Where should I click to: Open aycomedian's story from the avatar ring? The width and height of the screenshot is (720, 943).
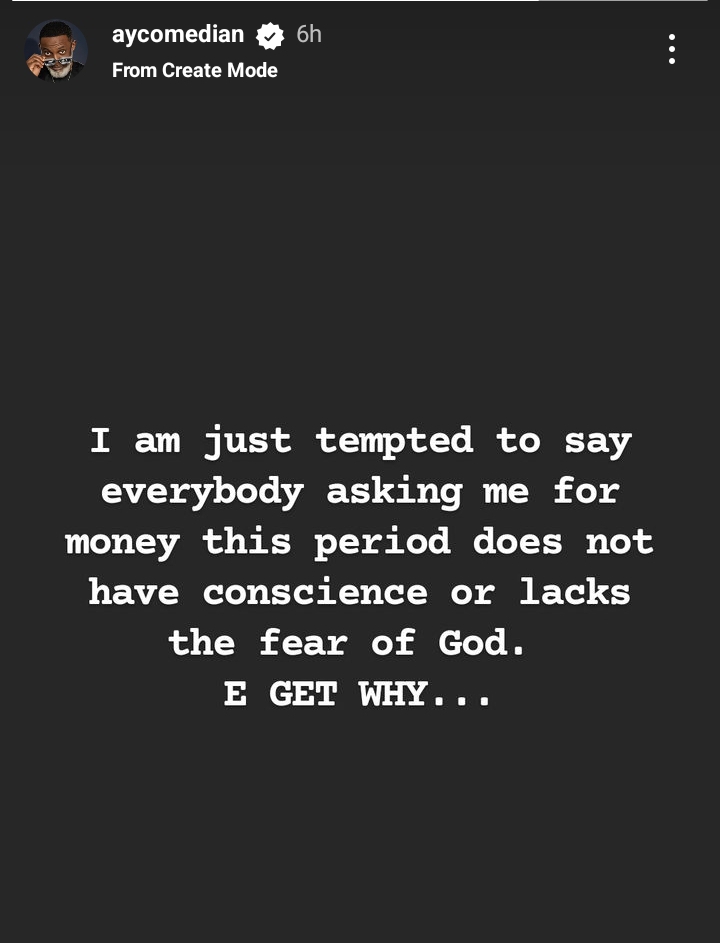click(x=55, y=49)
